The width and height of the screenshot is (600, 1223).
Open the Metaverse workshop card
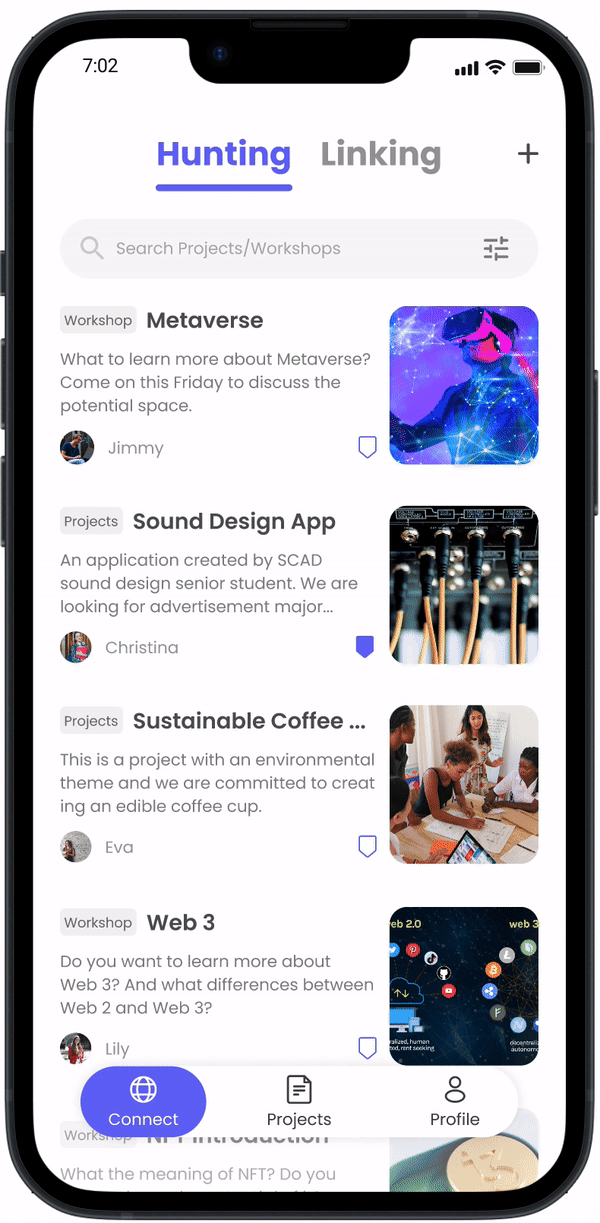[299, 386]
